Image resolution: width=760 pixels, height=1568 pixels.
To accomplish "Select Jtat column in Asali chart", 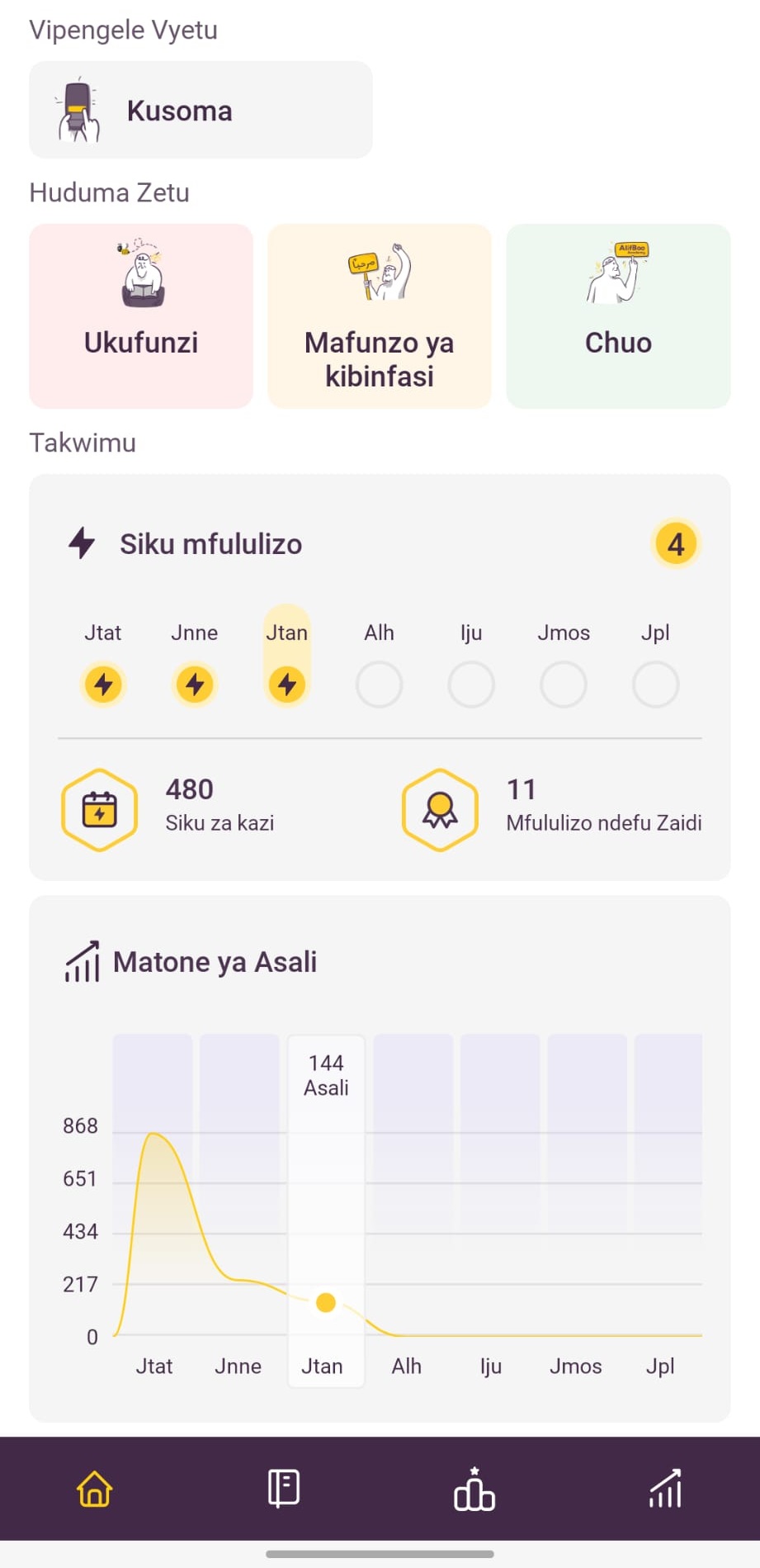I will click(x=153, y=1197).
